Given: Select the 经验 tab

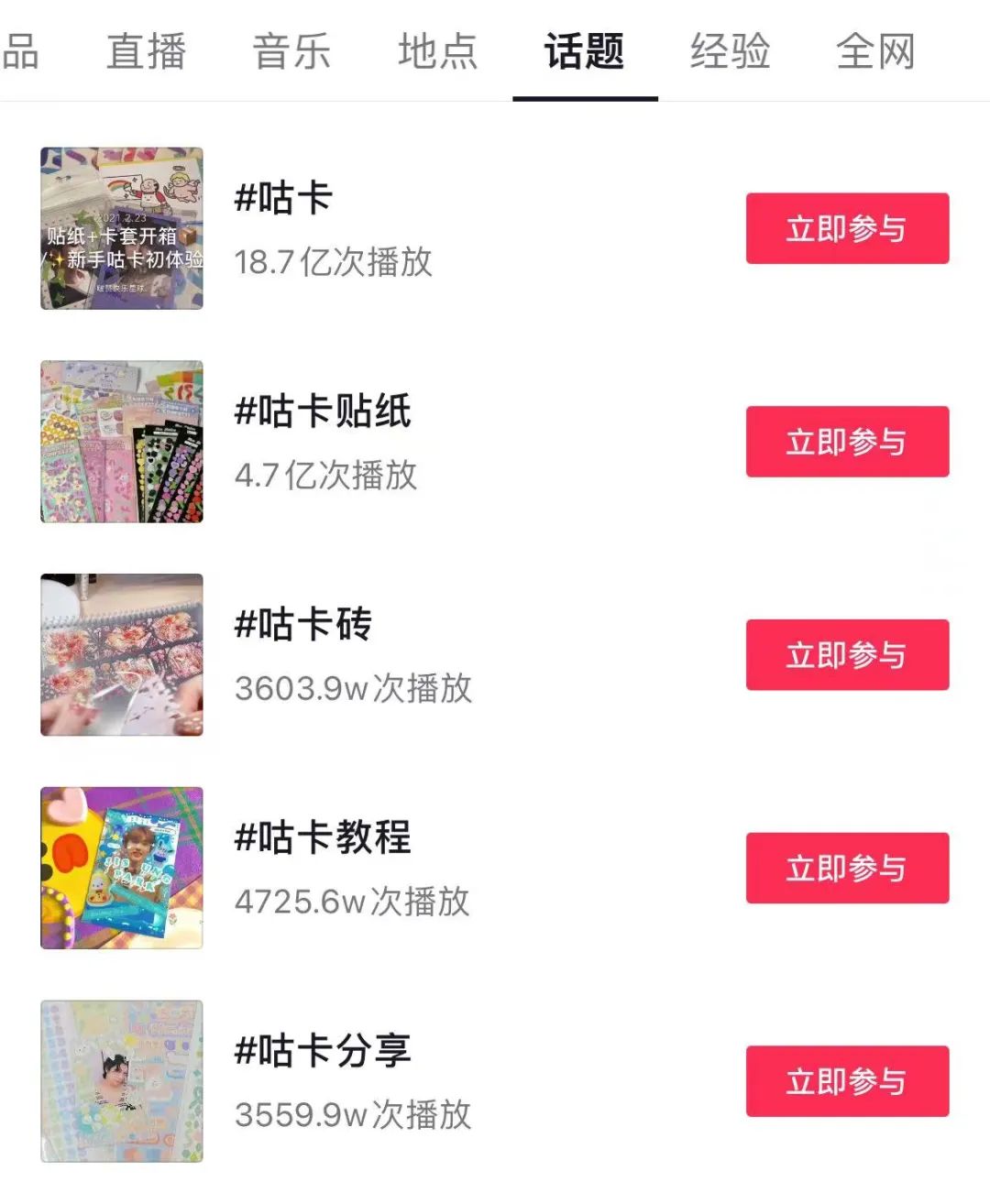Looking at the screenshot, I should tap(730, 51).
